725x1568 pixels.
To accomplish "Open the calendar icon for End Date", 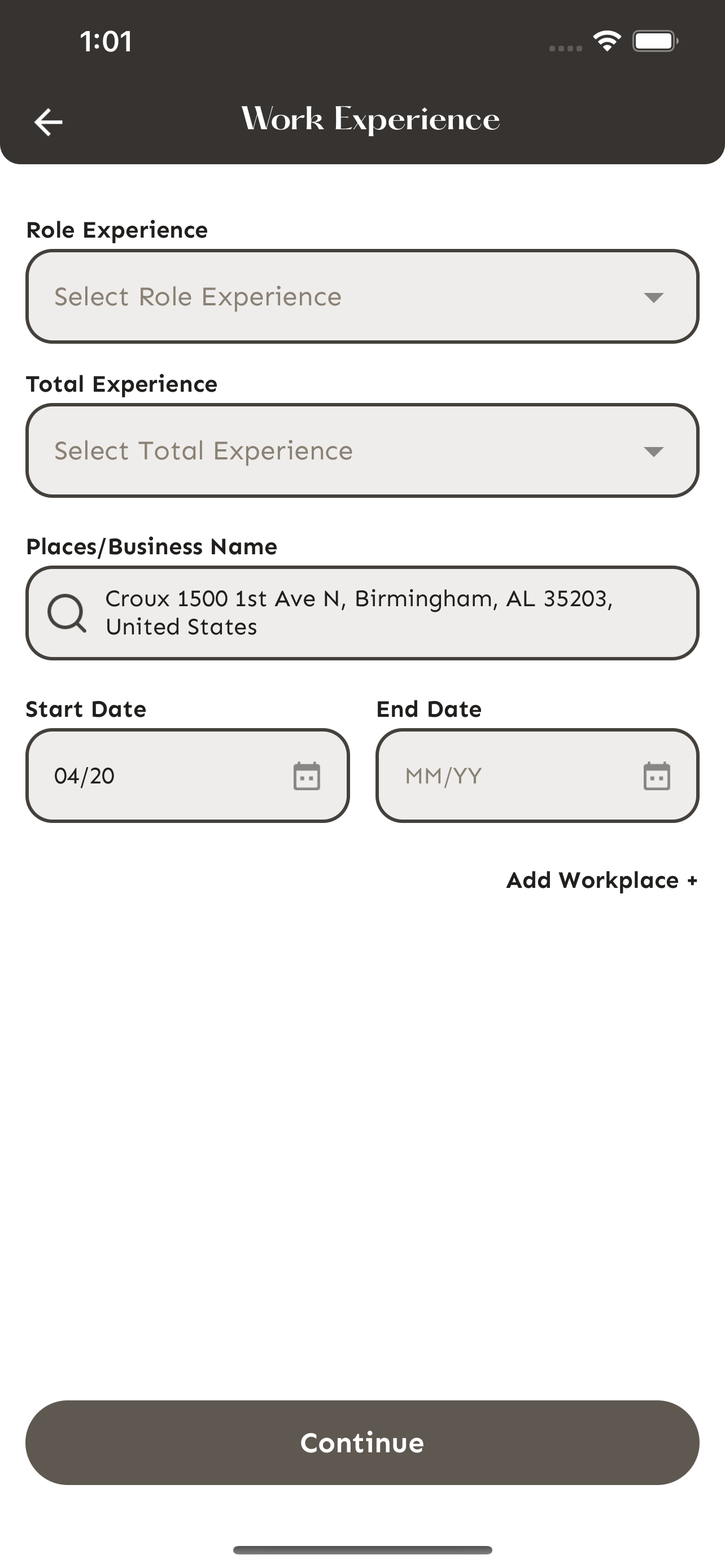I will click(656, 776).
